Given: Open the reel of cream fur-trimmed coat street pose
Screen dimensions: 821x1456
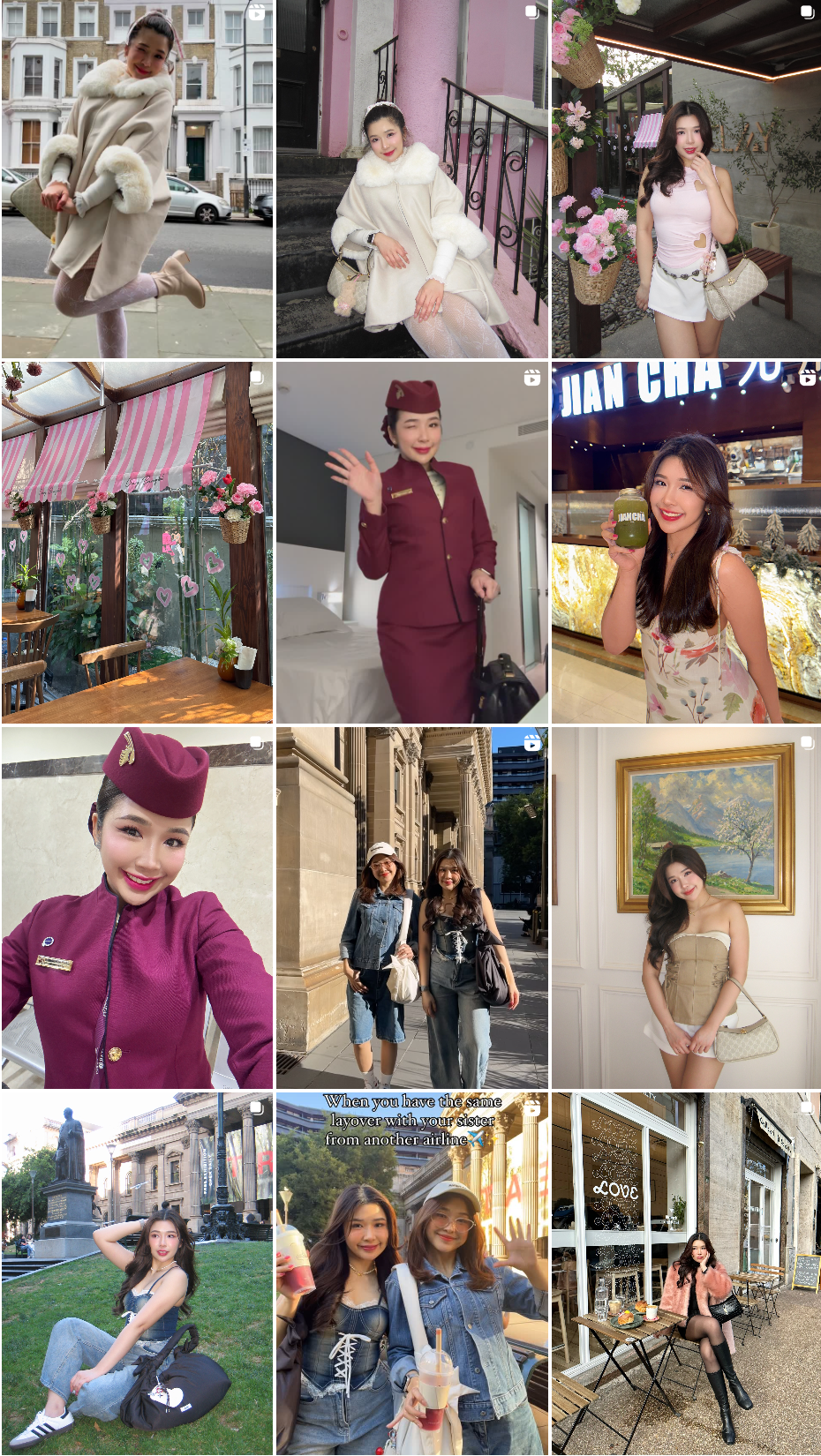Looking at the screenshot, I should point(137,179).
